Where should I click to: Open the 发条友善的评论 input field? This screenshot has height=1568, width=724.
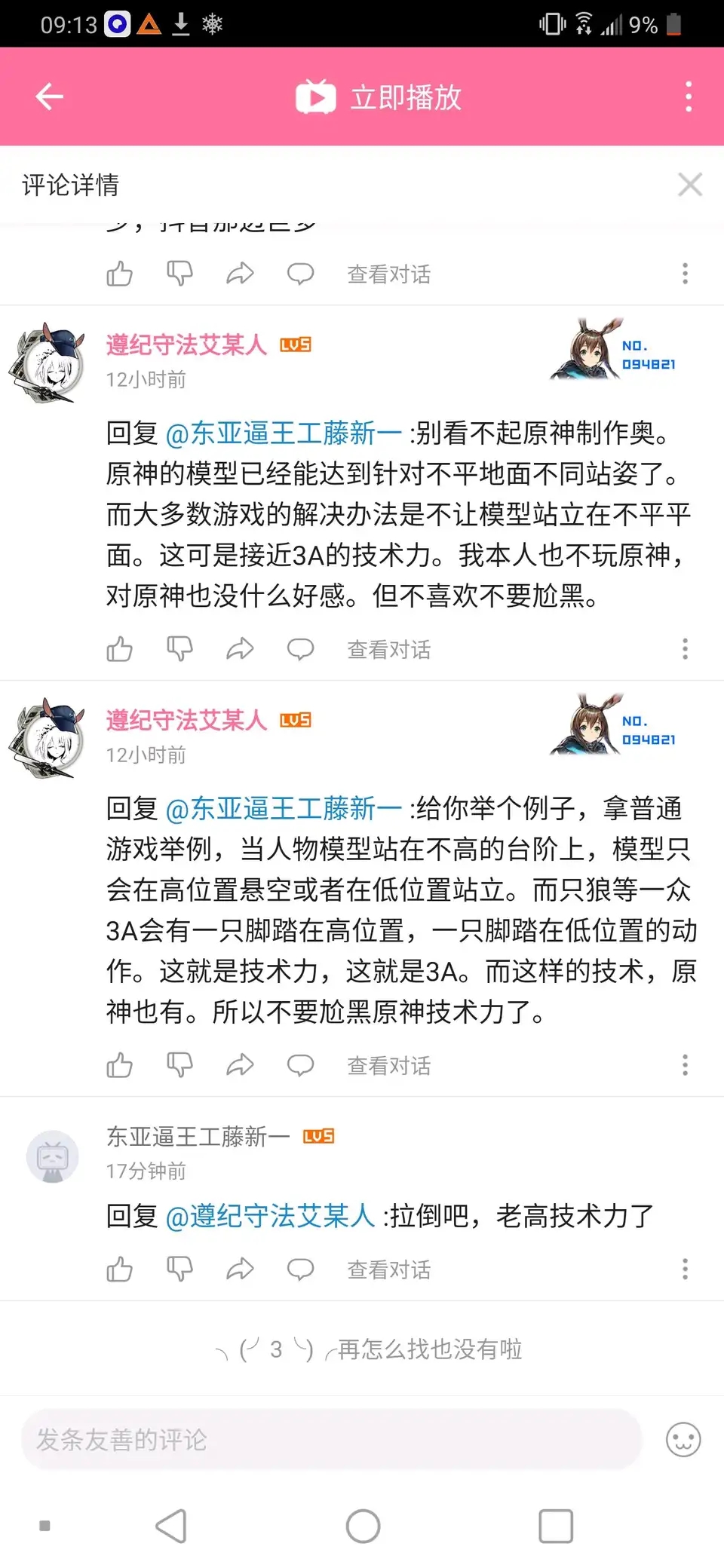(332, 1439)
